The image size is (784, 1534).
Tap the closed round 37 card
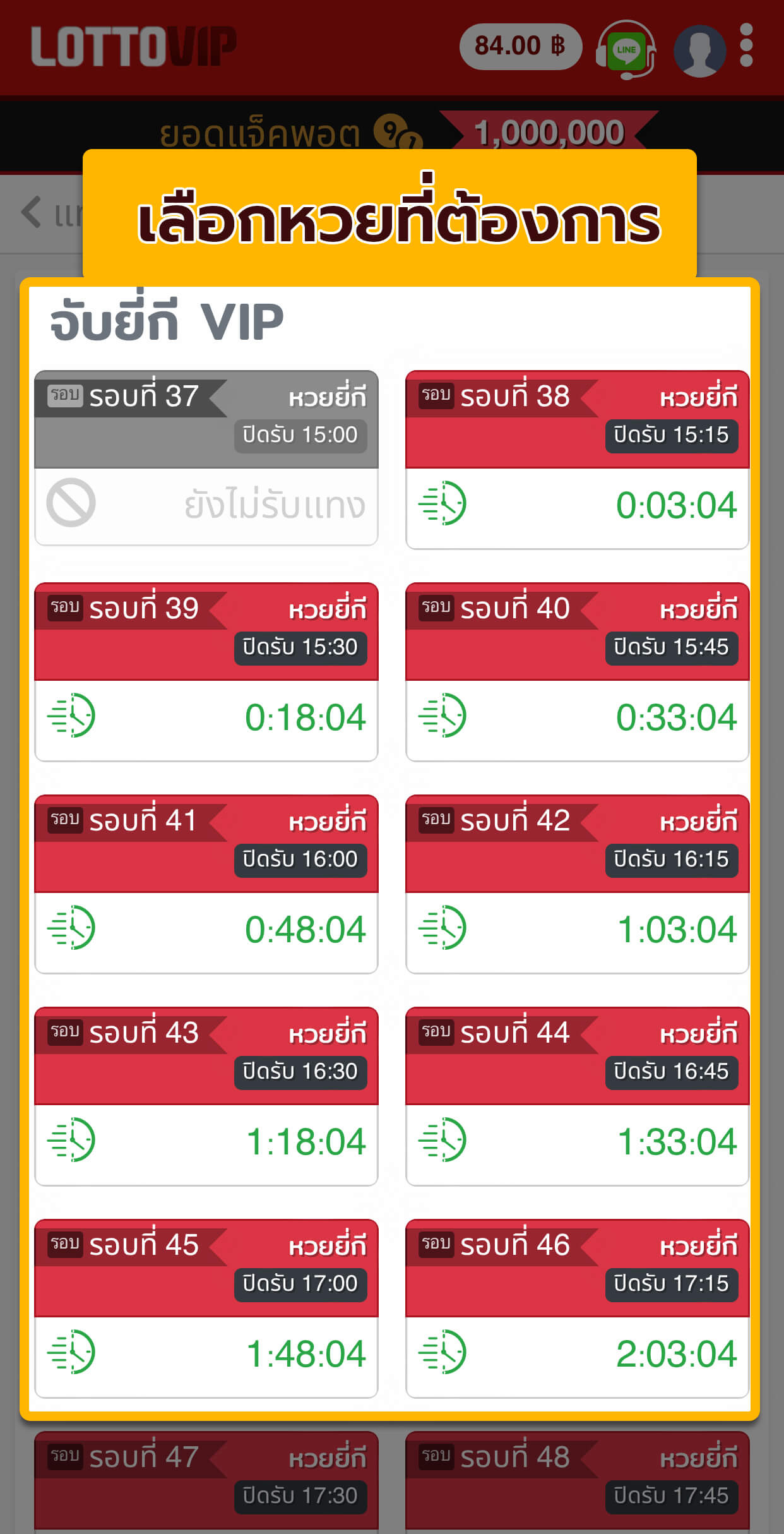point(206,458)
